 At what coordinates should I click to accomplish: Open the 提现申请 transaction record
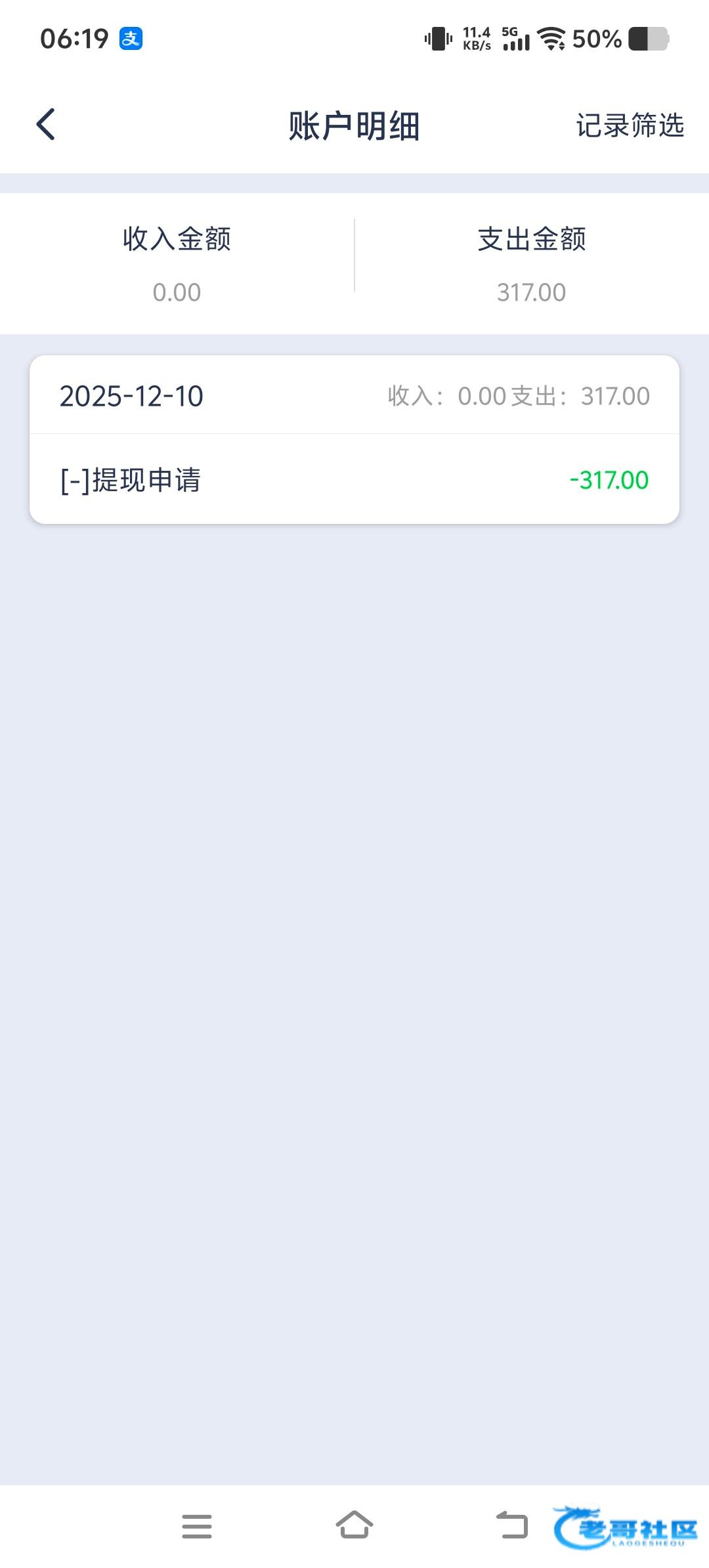pyautogui.click(x=354, y=479)
